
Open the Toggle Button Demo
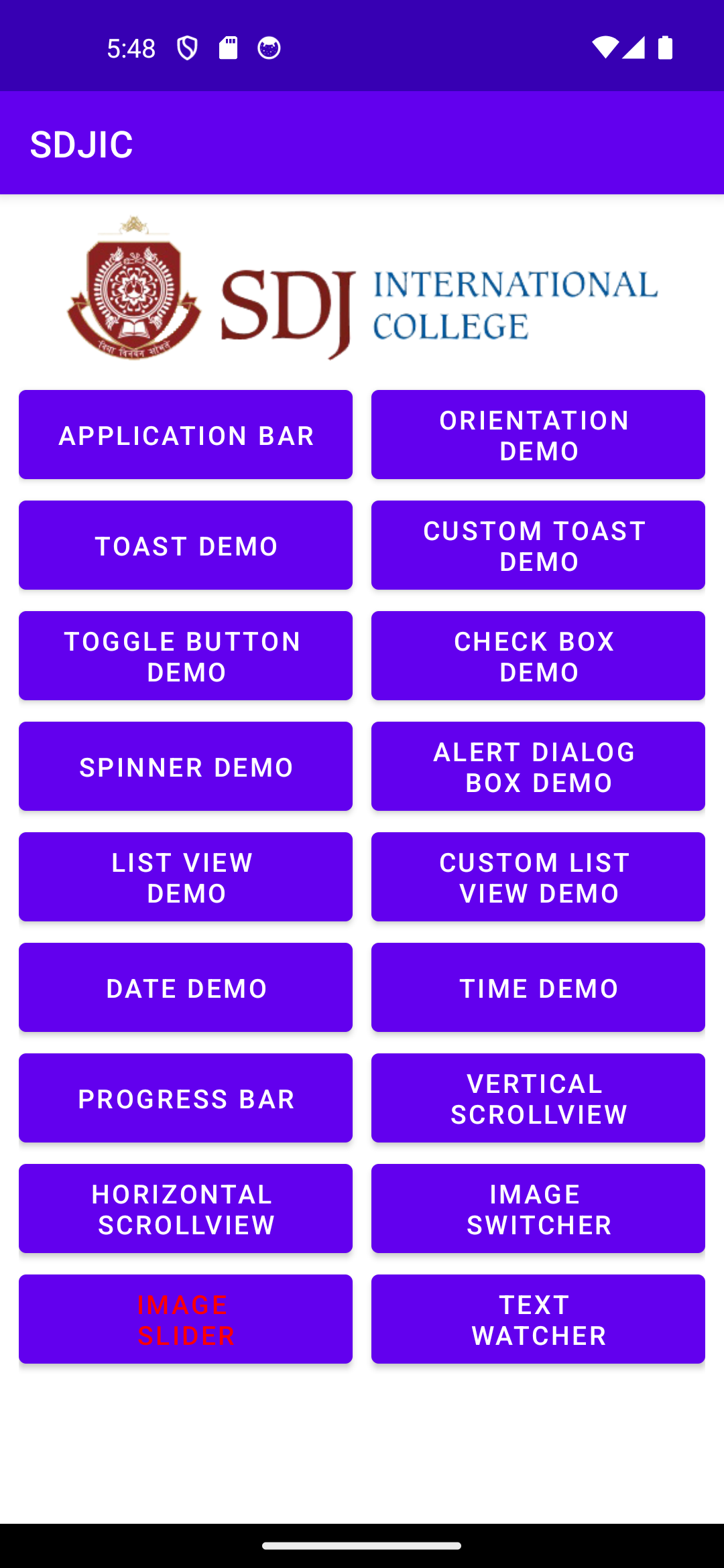coord(186,655)
